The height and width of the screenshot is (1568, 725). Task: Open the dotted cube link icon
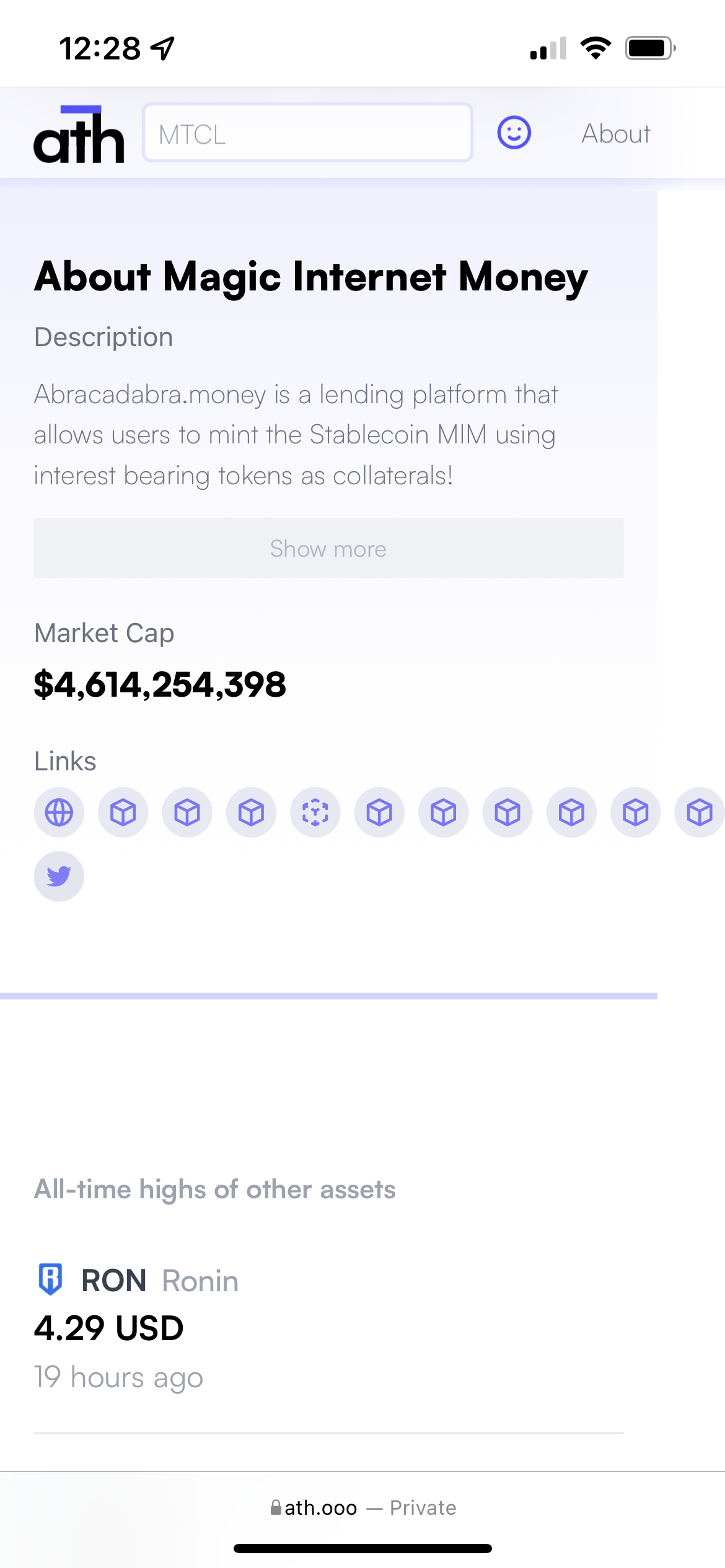pos(315,812)
